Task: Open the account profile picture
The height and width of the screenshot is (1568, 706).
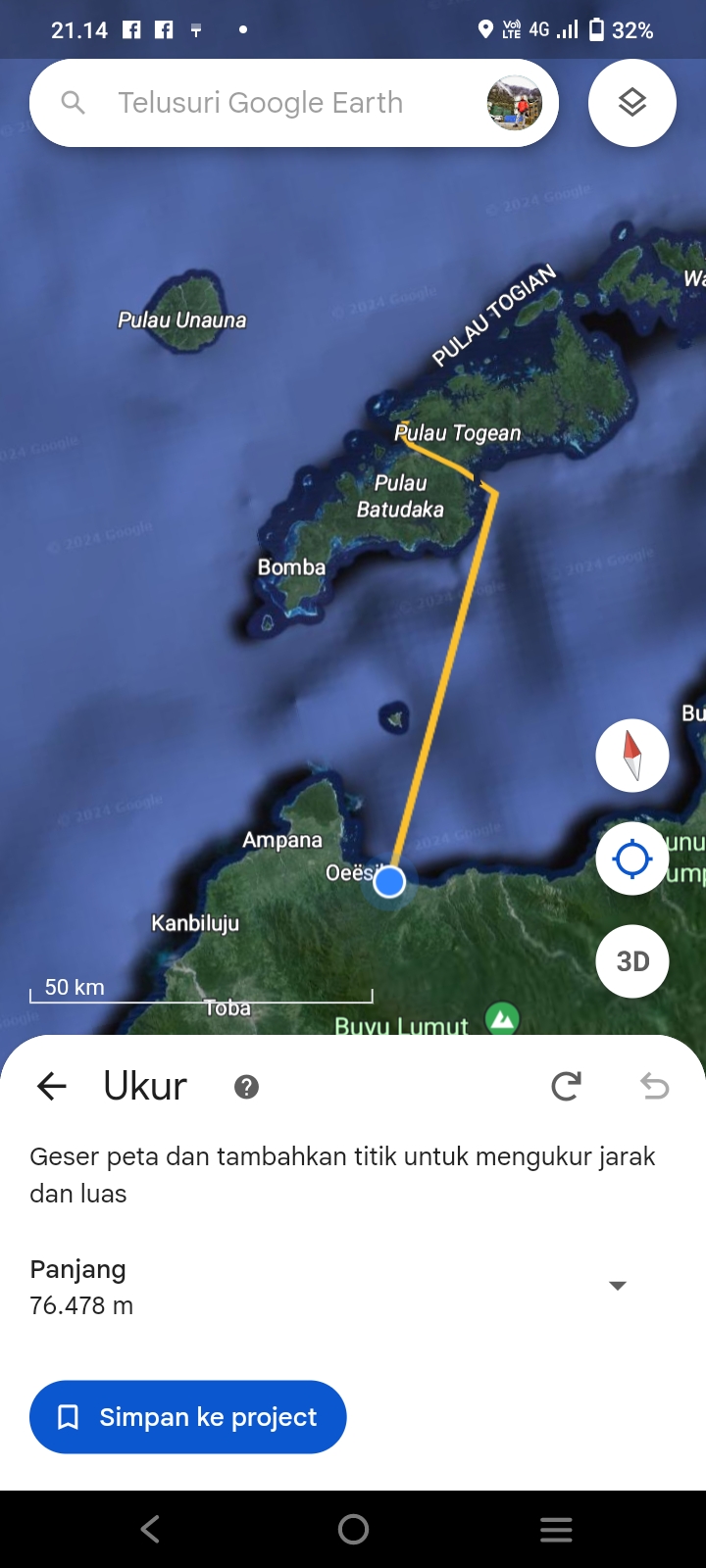Action: [515, 103]
